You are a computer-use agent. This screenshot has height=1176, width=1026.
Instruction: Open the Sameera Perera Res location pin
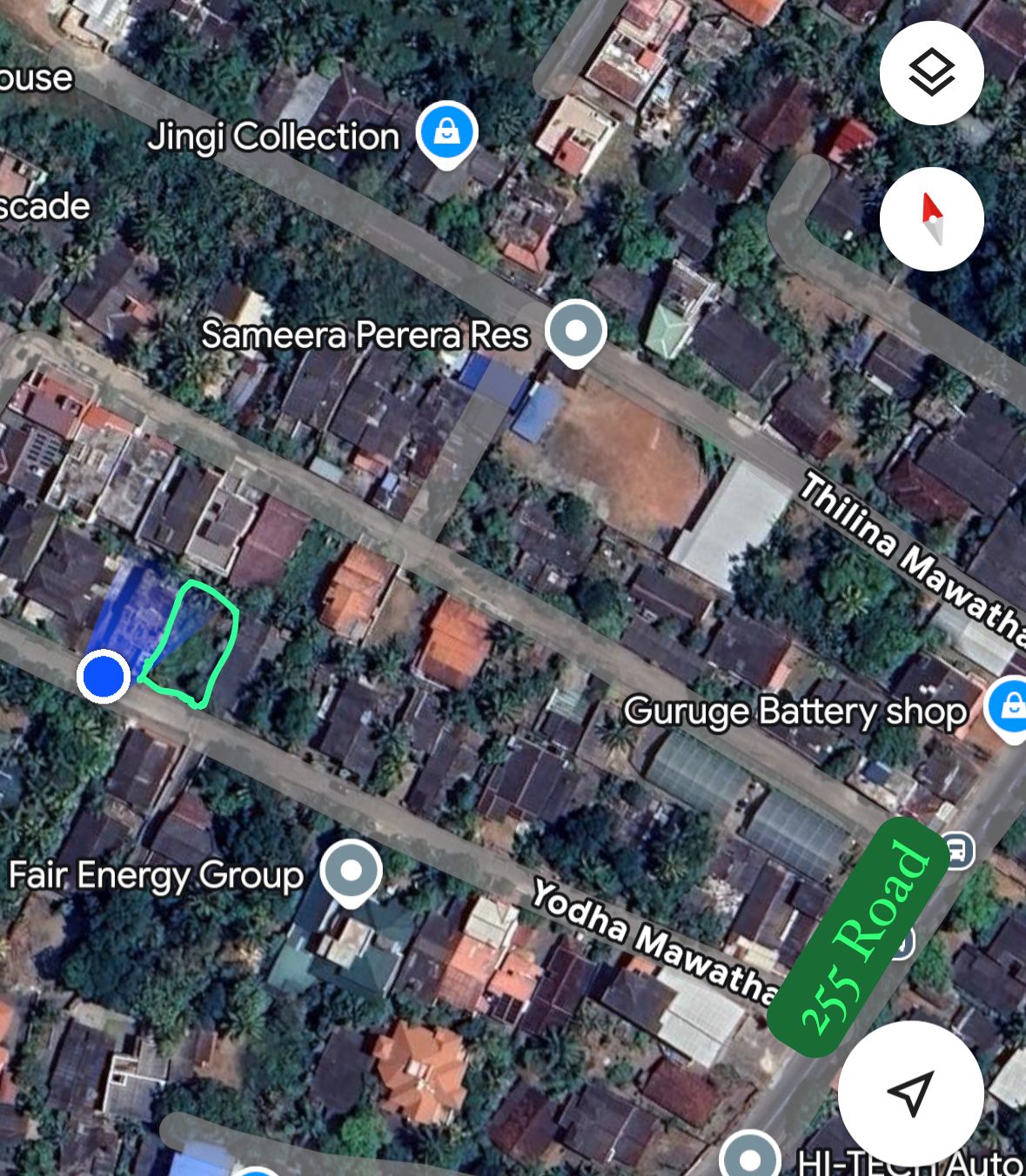(x=574, y=331)
